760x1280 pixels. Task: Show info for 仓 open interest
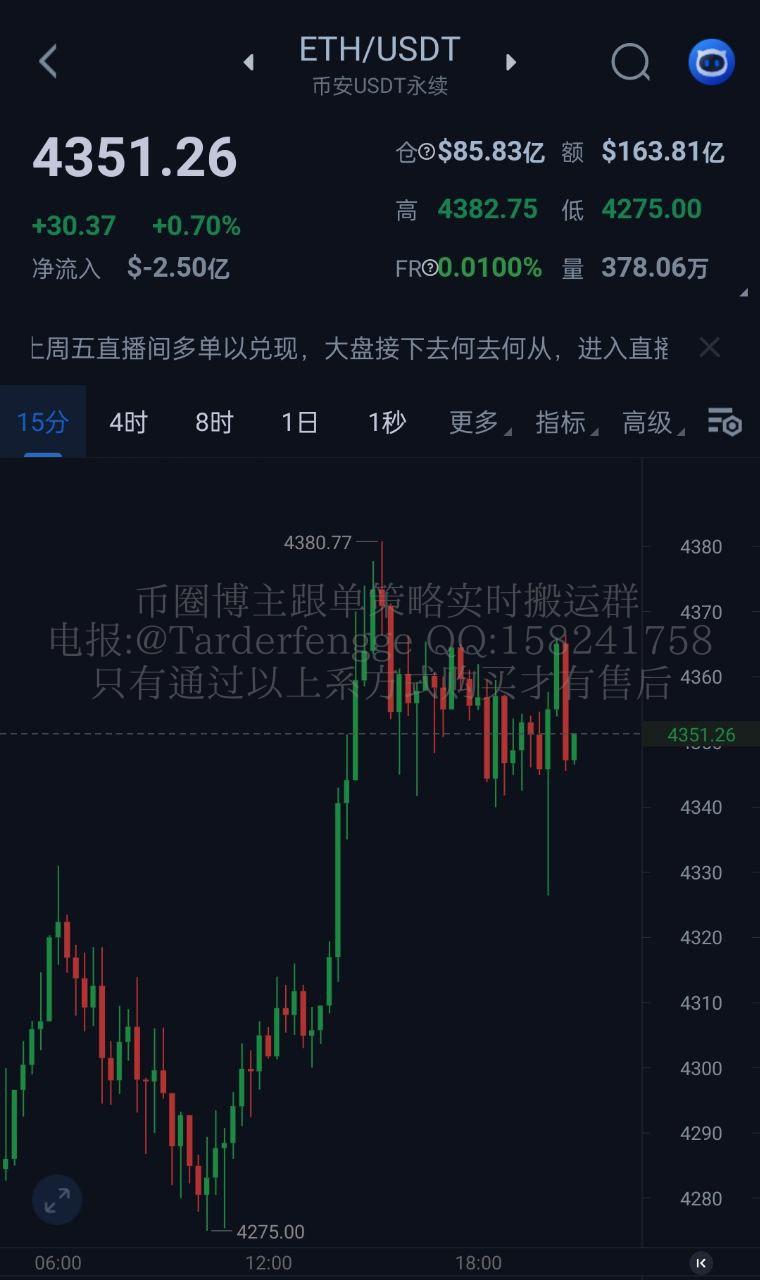[x=426, y=152]
